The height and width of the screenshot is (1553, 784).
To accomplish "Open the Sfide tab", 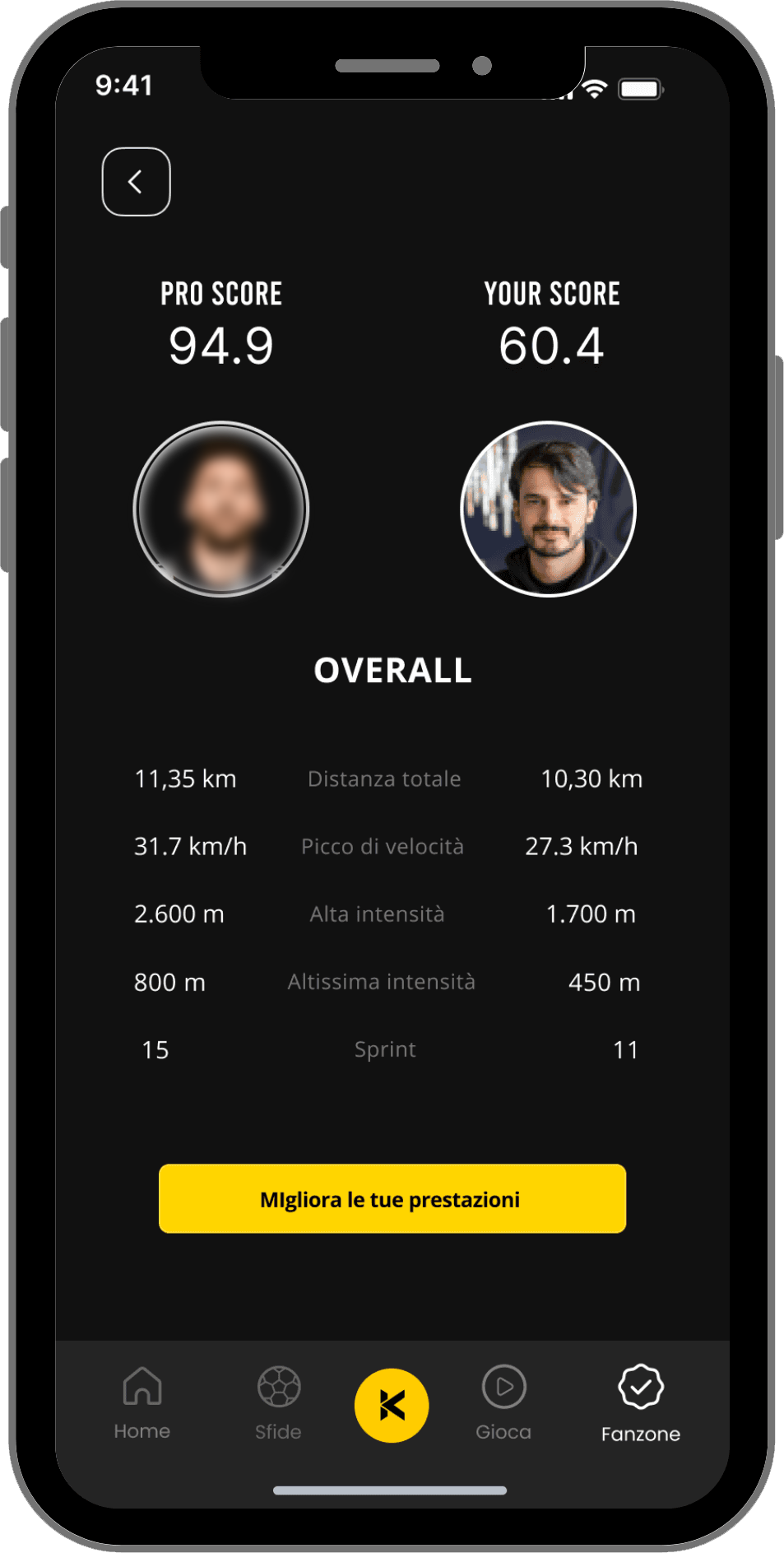I will 278,1403.
